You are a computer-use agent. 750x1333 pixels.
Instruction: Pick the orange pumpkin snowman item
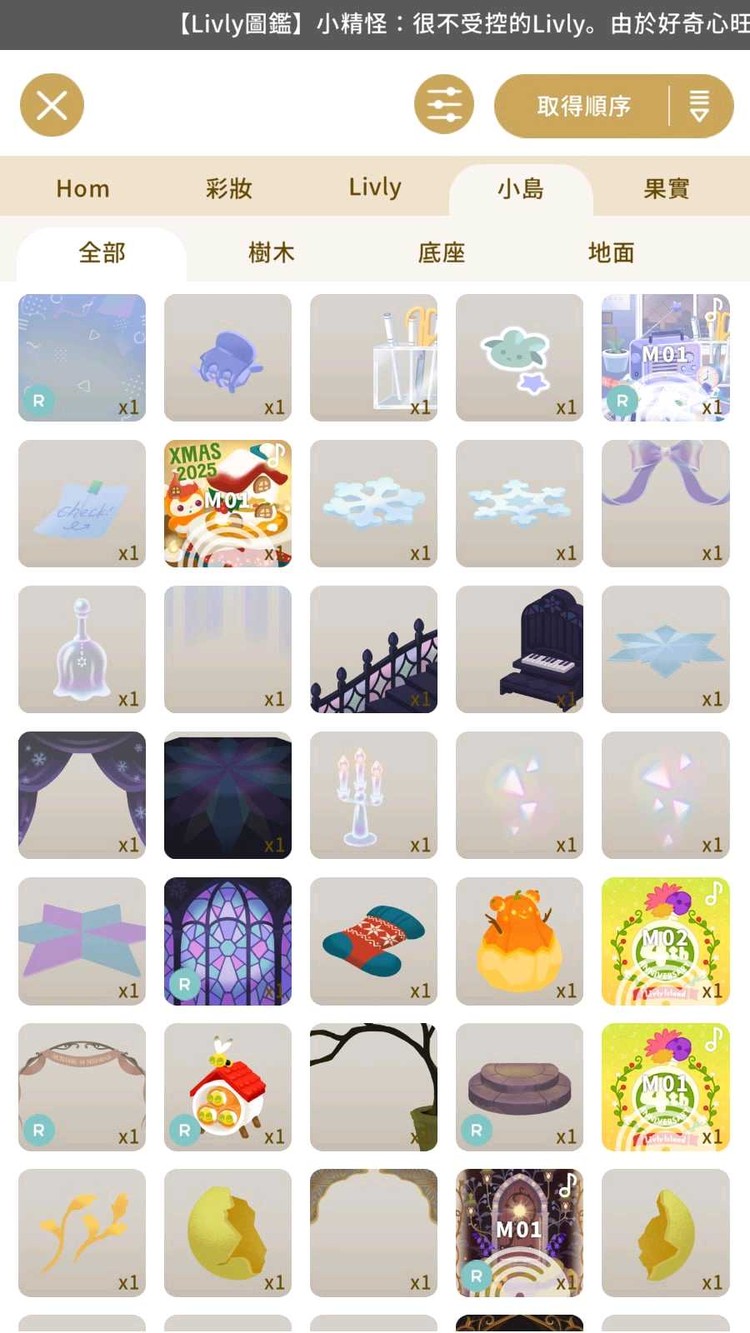520,941
